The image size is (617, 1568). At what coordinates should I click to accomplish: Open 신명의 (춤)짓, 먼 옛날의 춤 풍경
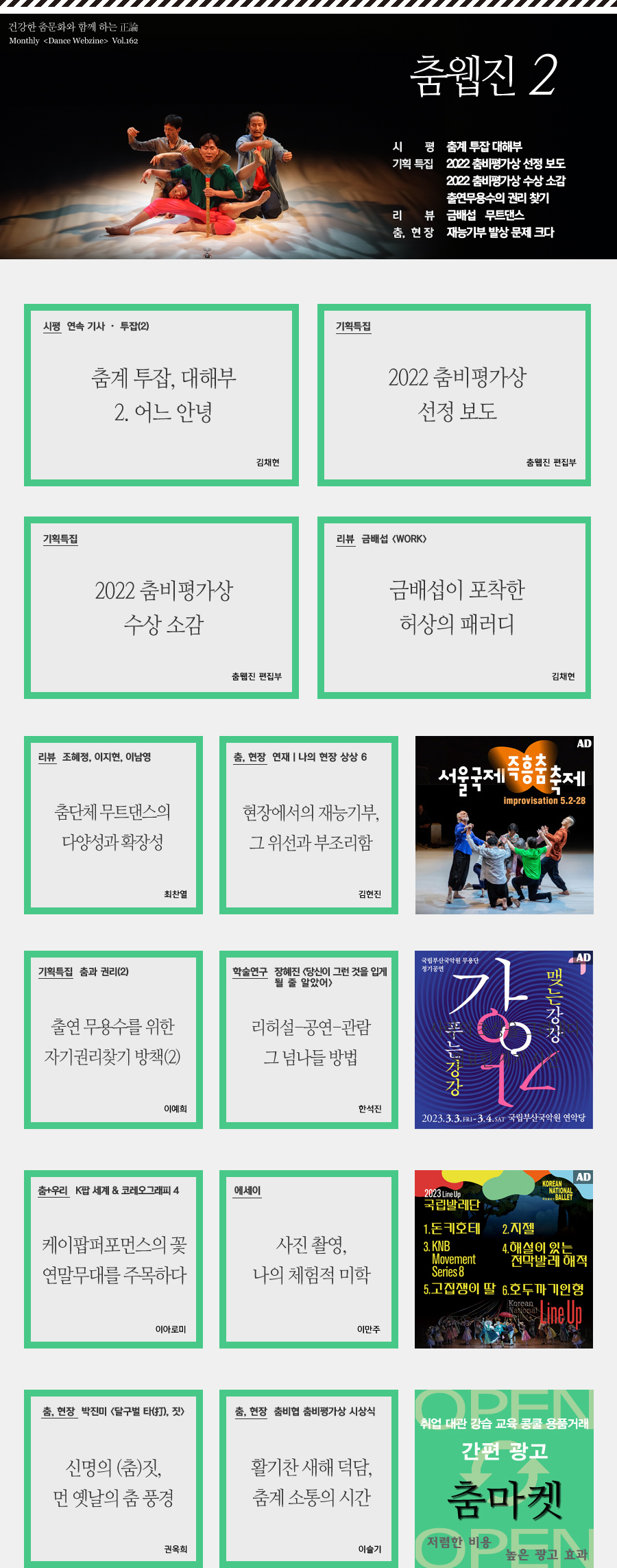[x=113, y=1480]
